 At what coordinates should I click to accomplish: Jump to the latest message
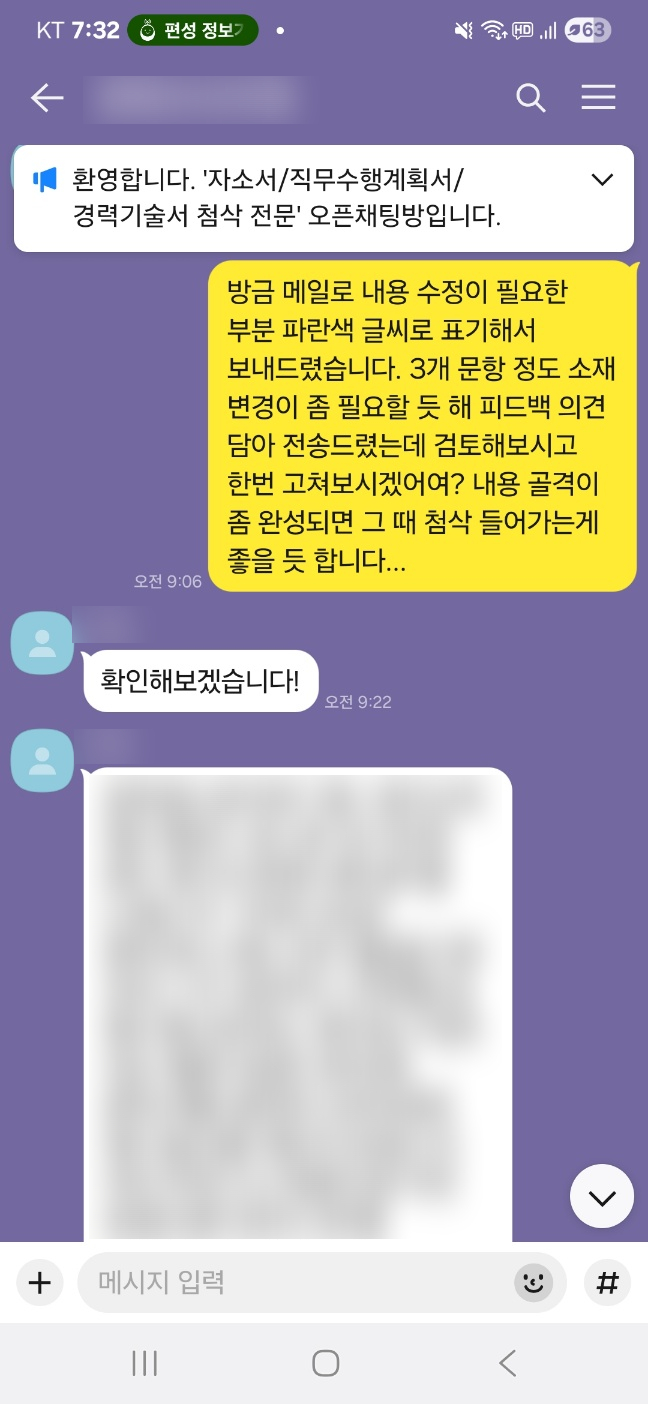click(x=601, y=1197)
